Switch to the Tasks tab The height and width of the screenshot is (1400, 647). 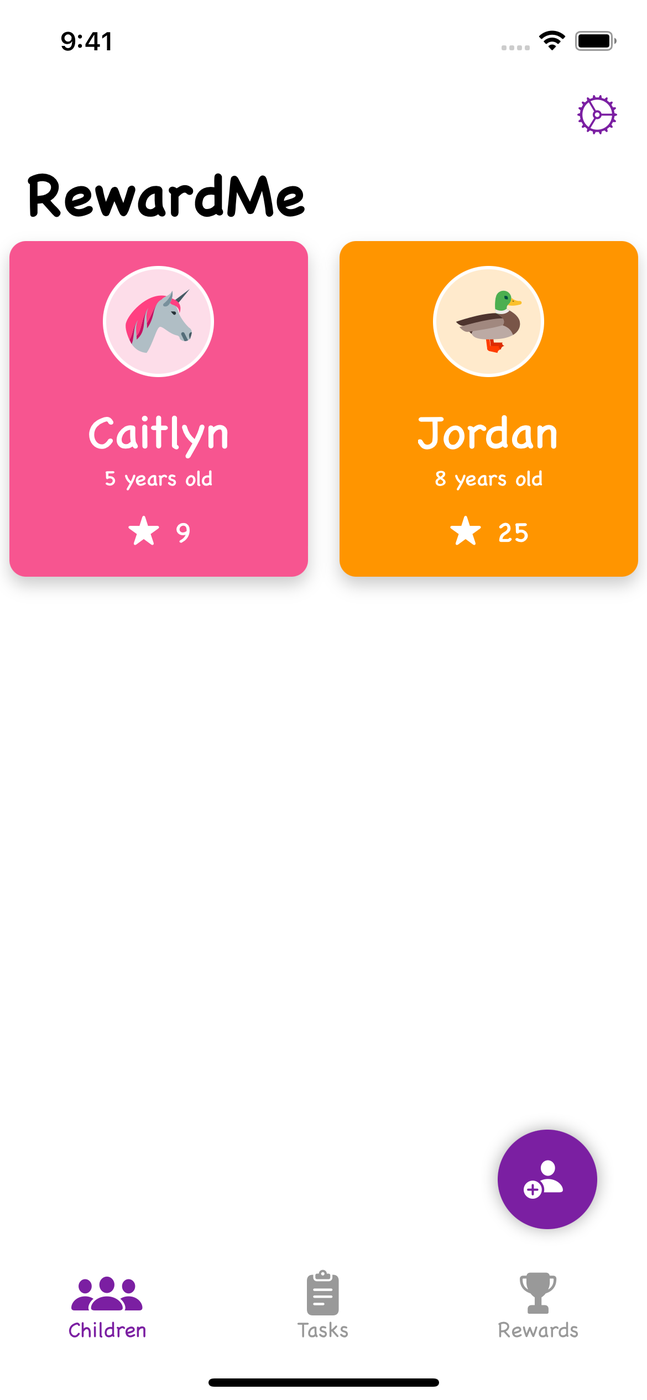click(322, 1306)
